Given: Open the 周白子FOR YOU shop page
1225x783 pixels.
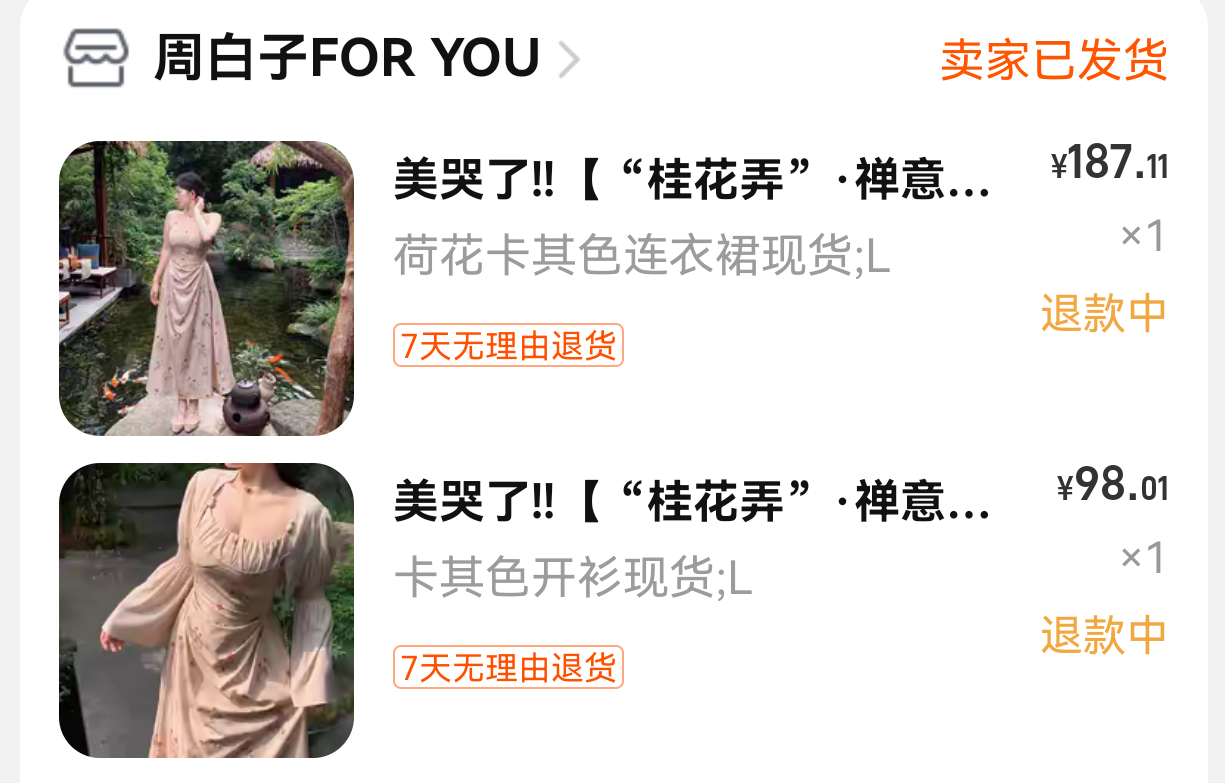Looking at the screenshot, I should tap(345, 58).
